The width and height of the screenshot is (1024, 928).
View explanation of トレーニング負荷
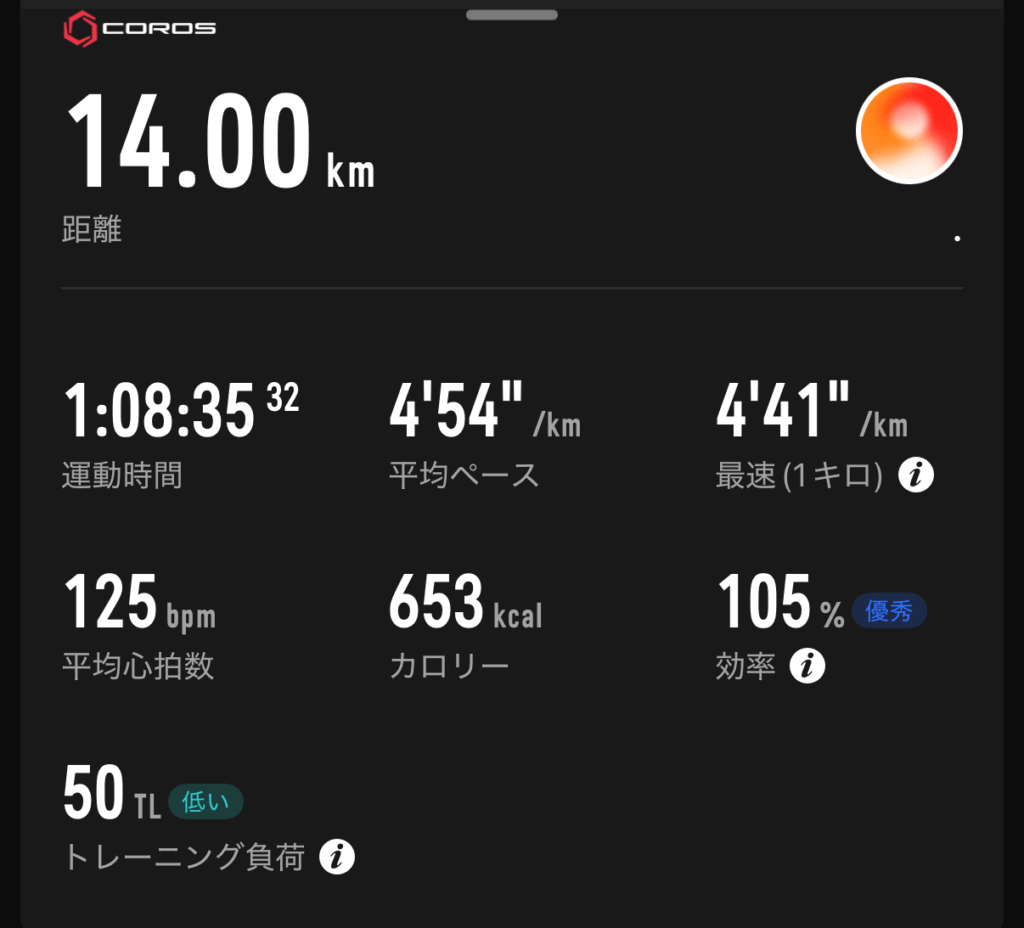tap(337, 857)
